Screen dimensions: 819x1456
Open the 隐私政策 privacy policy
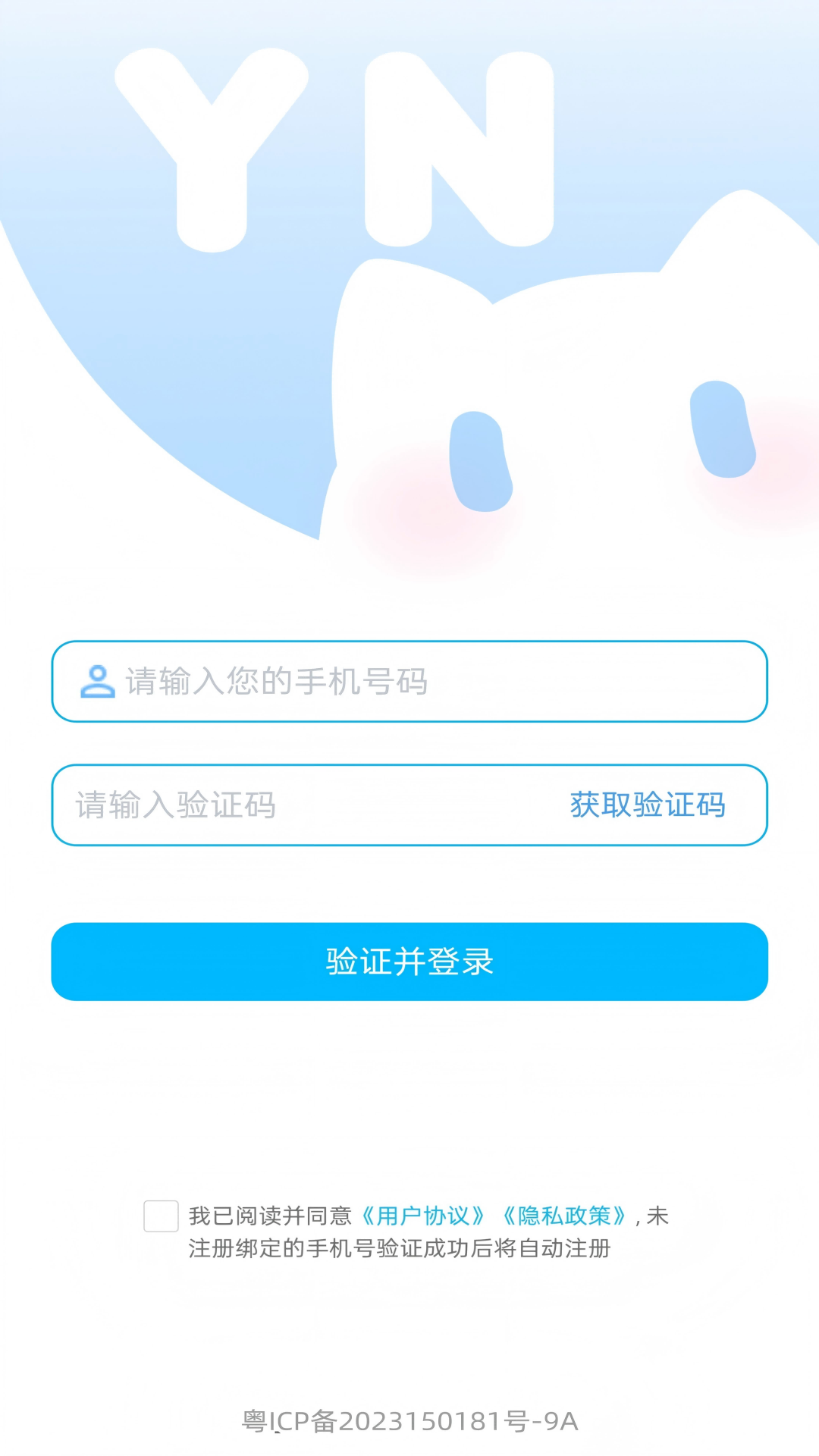pos(566,1212)
